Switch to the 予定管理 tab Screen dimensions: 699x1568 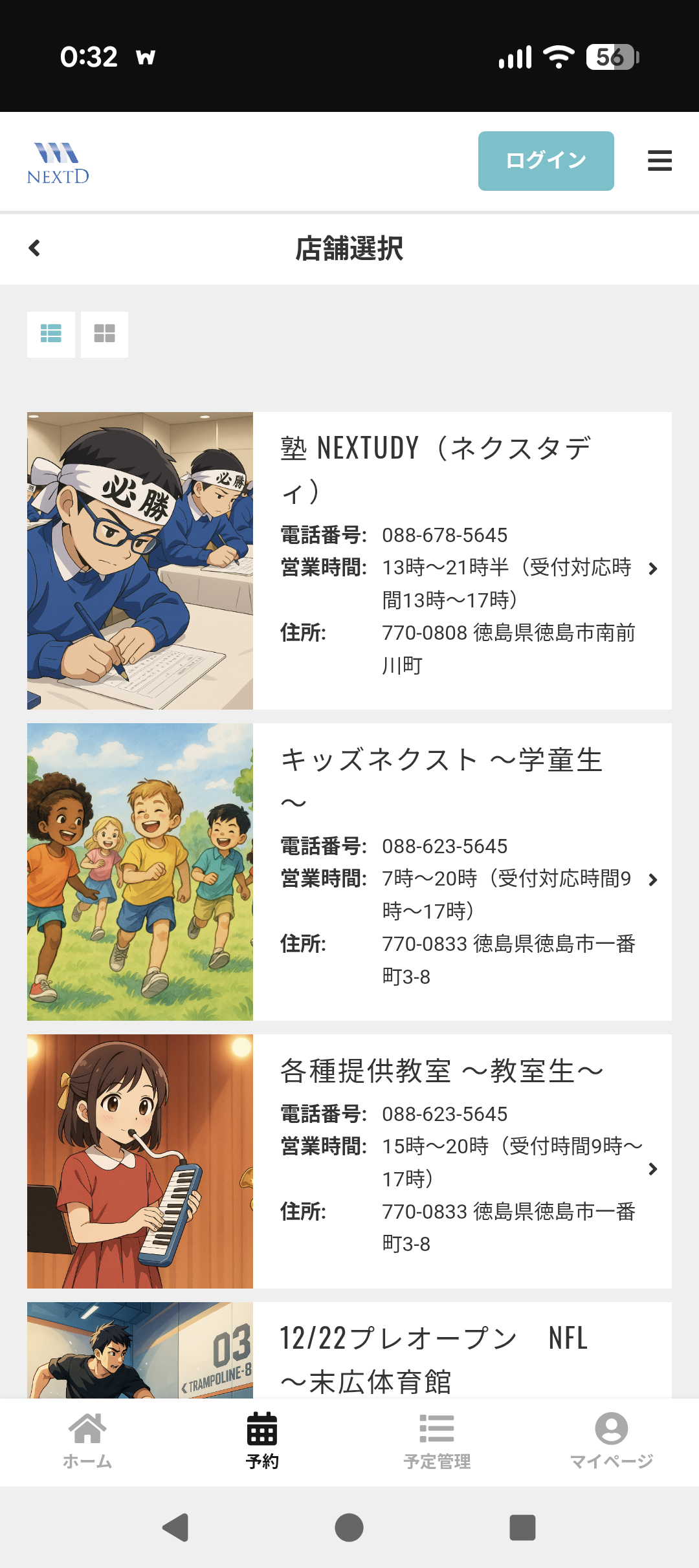point(437,1440)
